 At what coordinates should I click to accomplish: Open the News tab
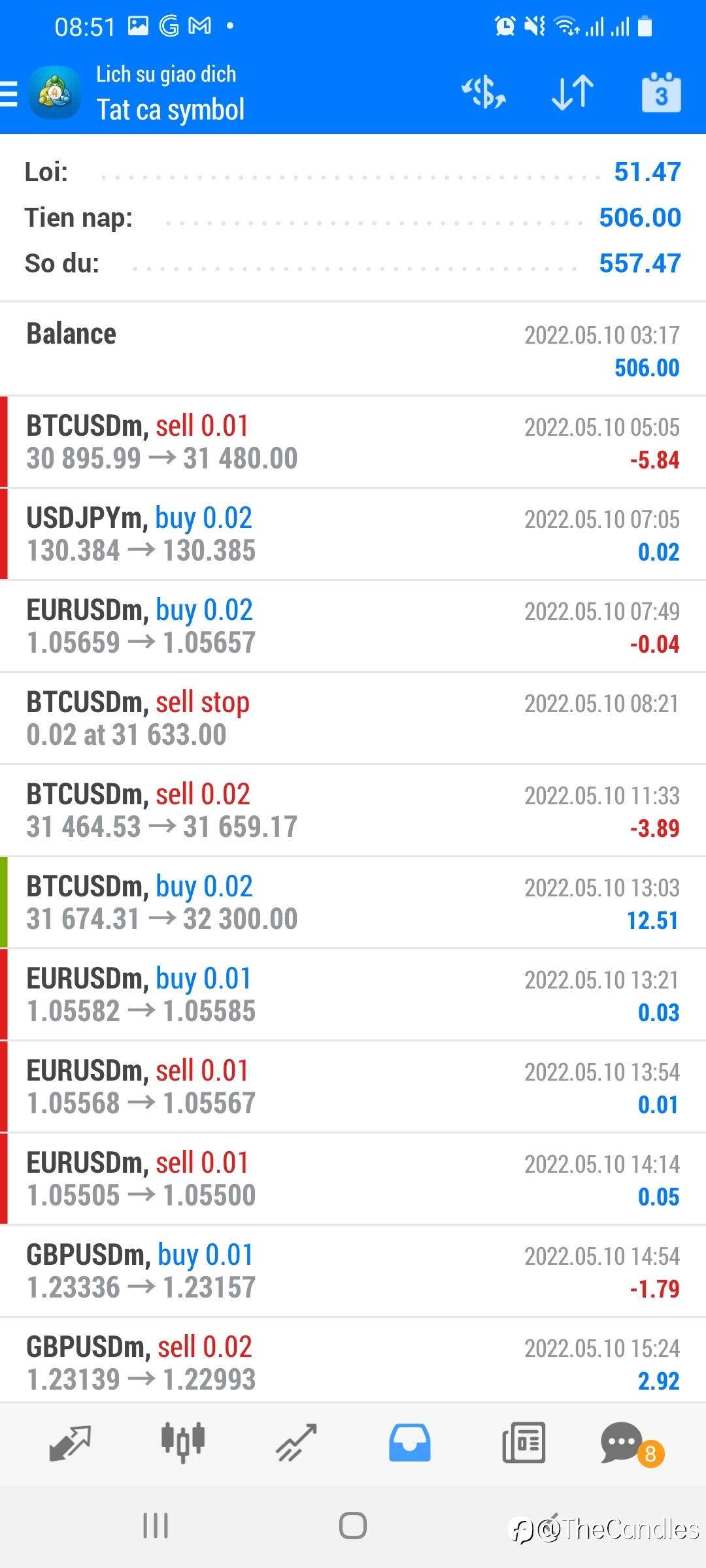(523, 1442)
